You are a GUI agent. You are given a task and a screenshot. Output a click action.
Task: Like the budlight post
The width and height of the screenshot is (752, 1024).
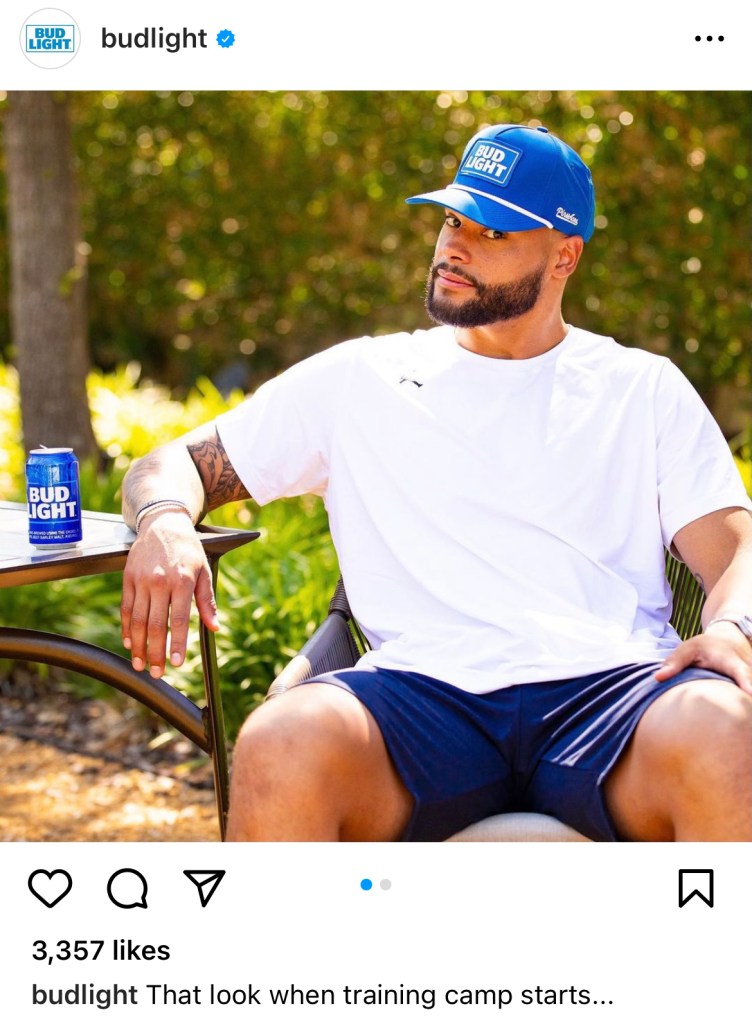50,887
